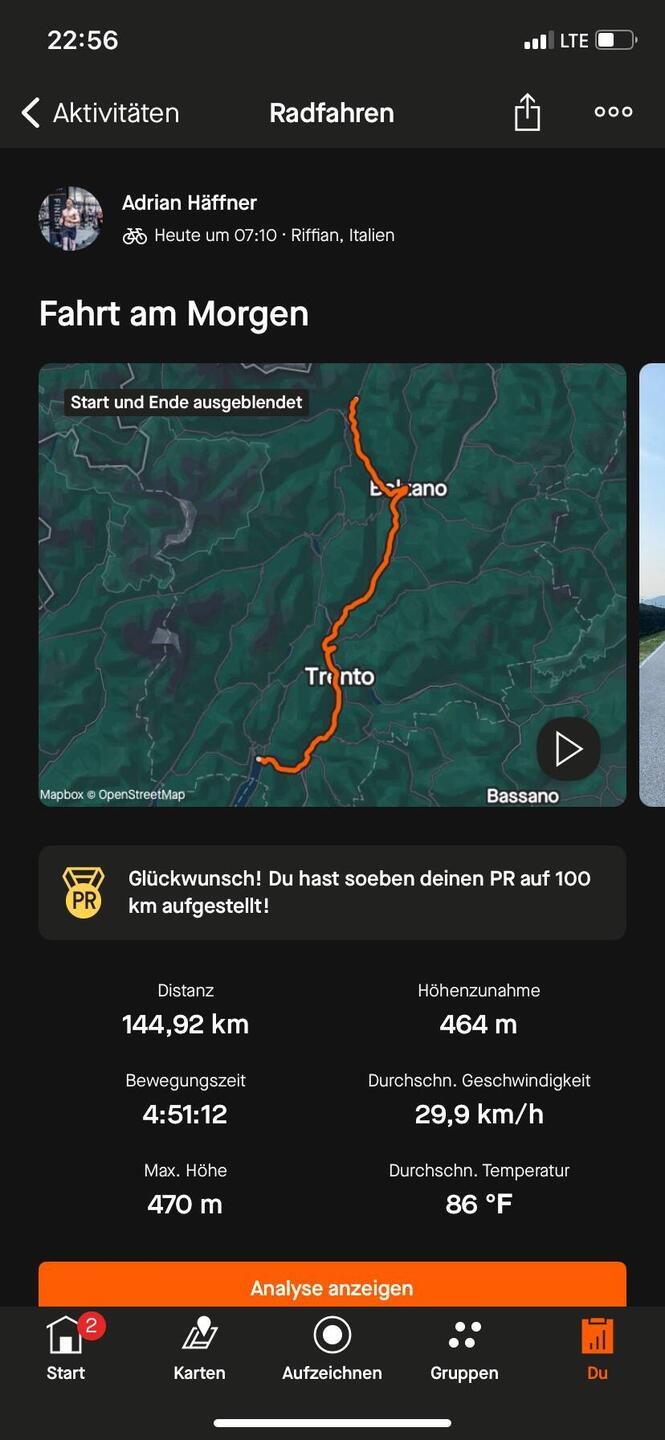Play the route flyover video
Viewport: 665px width, 1440px height.
tap(568, 748)
